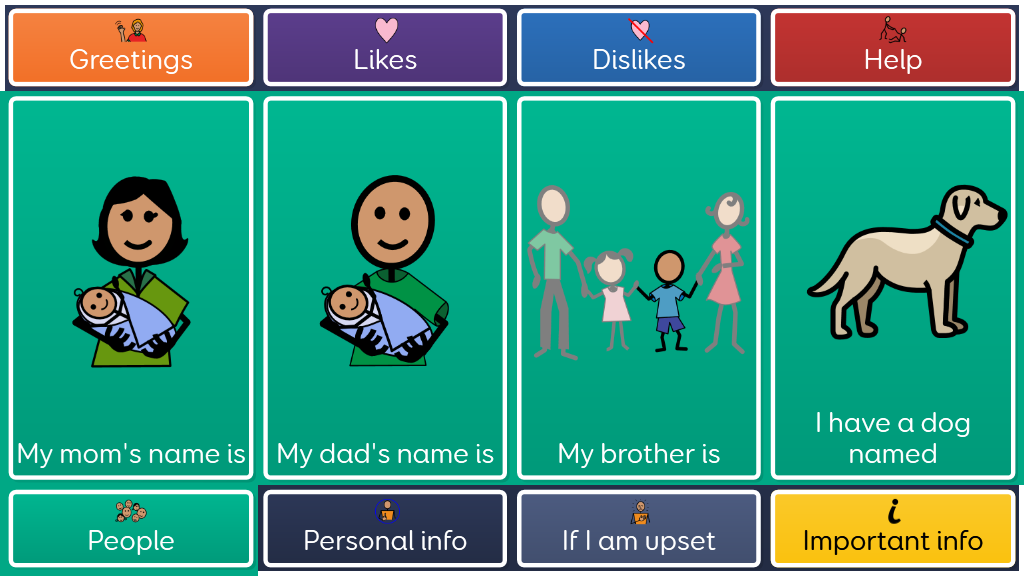Say "My mom's name is" phrase
1024x576 pixels.
[131, 288]
